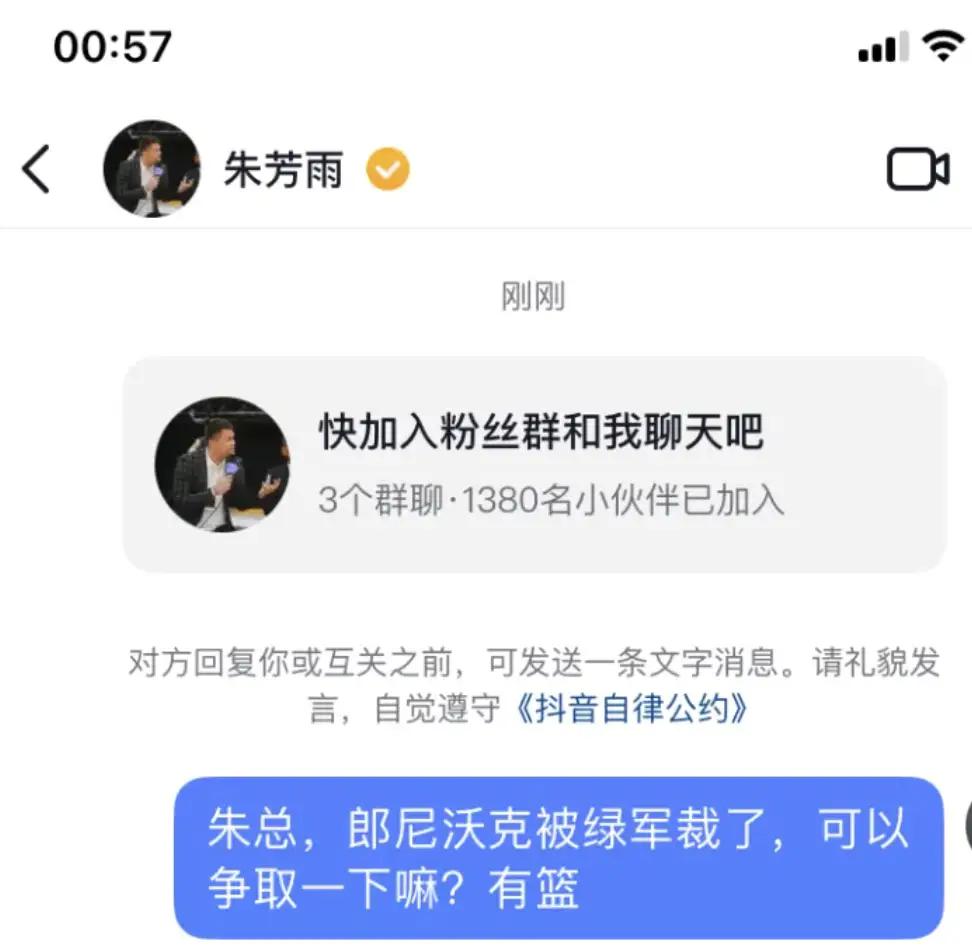Open 朱芳雨's profile avatar in header
Image resolution: width=972 pixels, height=950 pixels.
(151, 169)
